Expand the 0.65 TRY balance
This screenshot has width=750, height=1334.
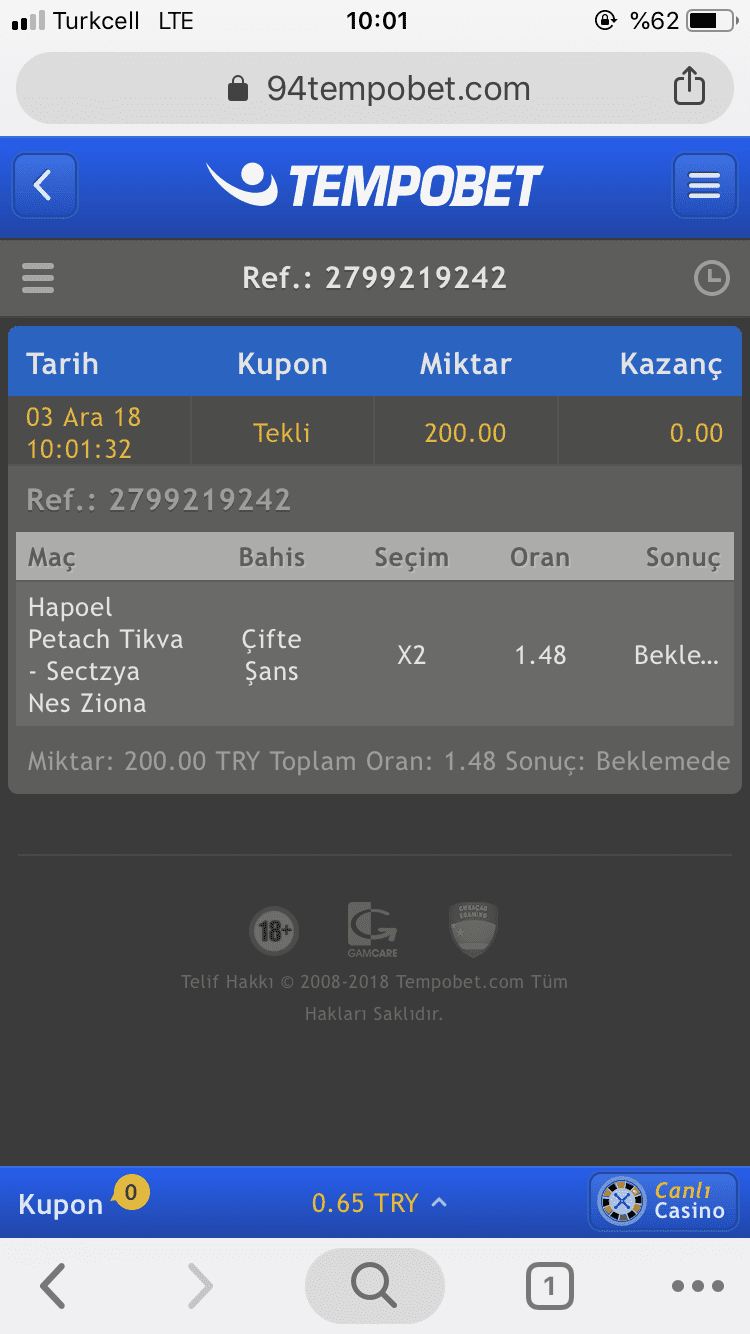[x=380, y=1203]
